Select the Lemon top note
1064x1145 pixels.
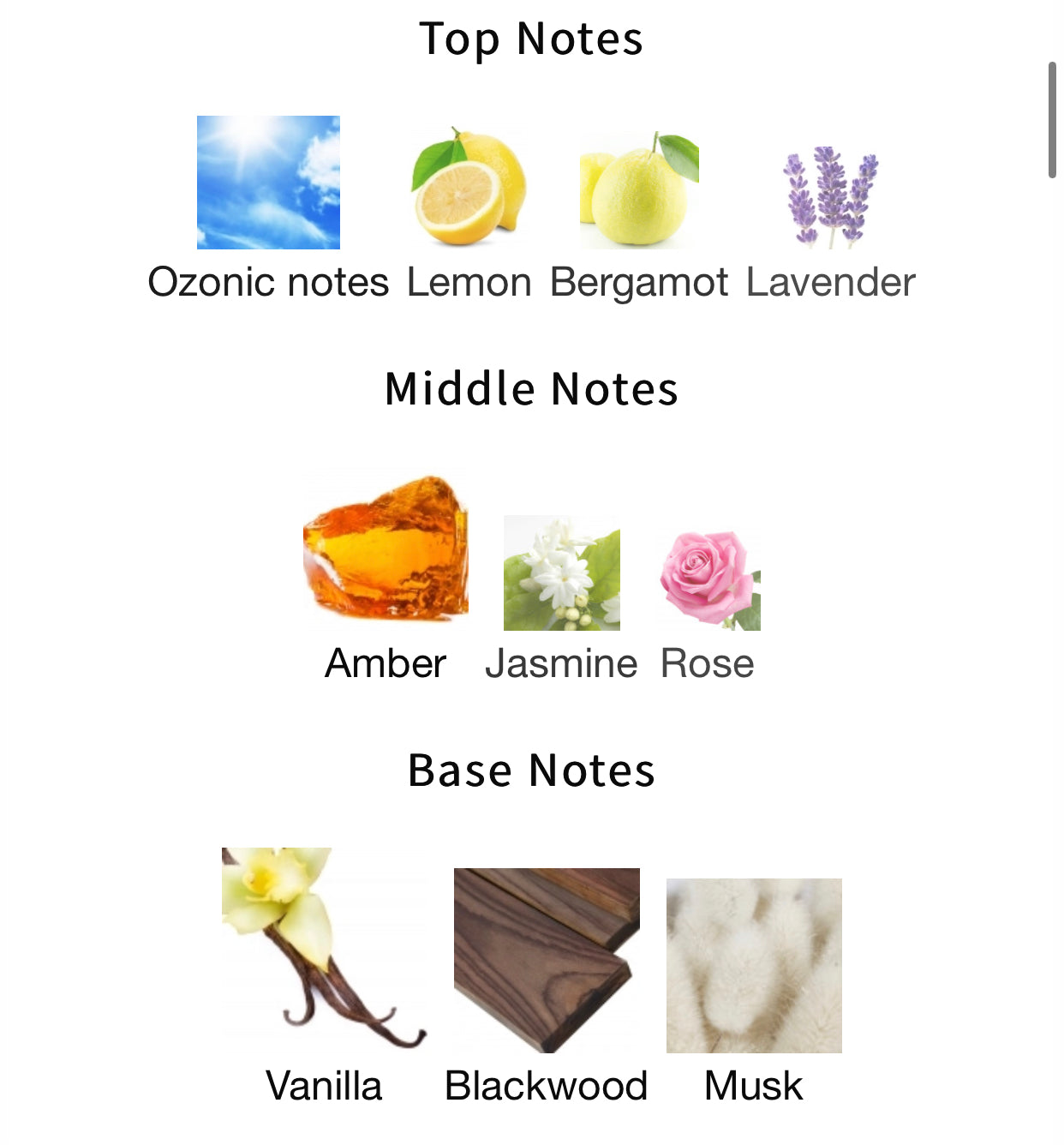pyautogui.click(x=469, y=188)
